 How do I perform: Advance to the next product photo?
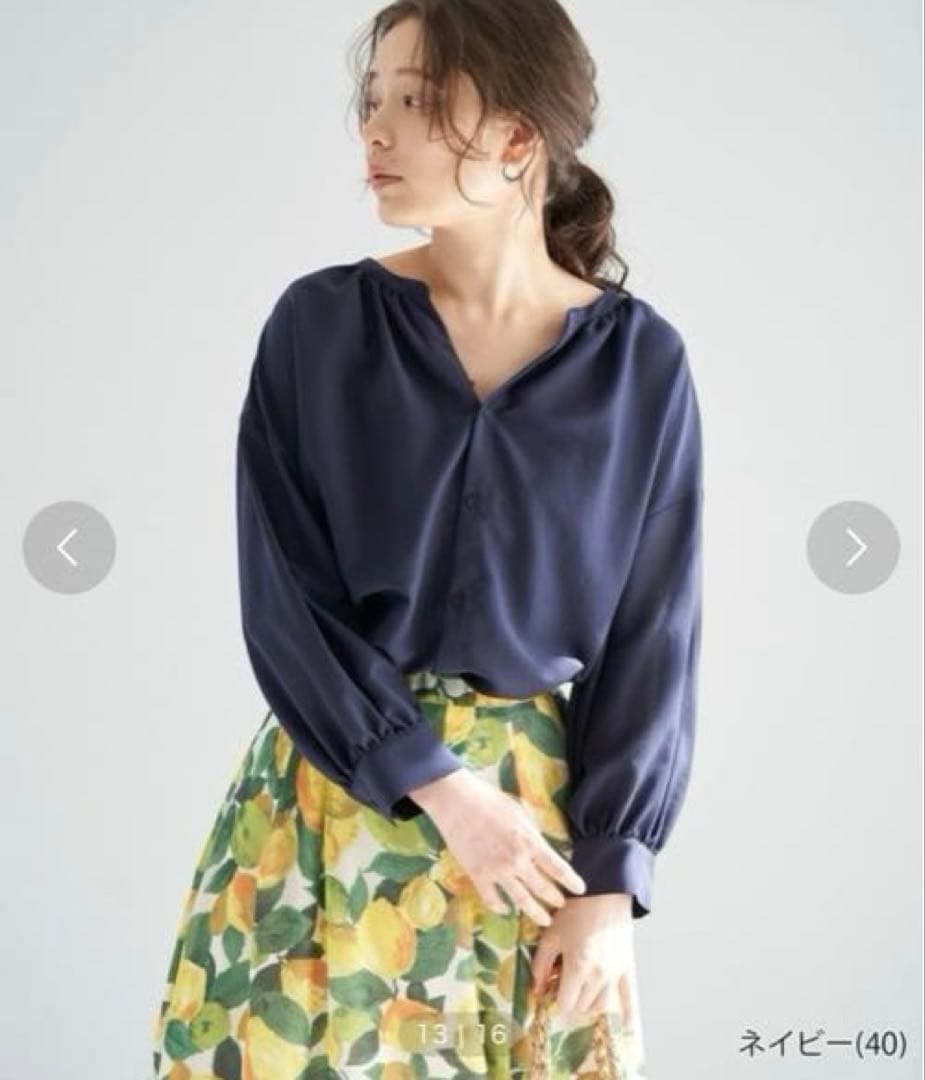pos(853,548)
